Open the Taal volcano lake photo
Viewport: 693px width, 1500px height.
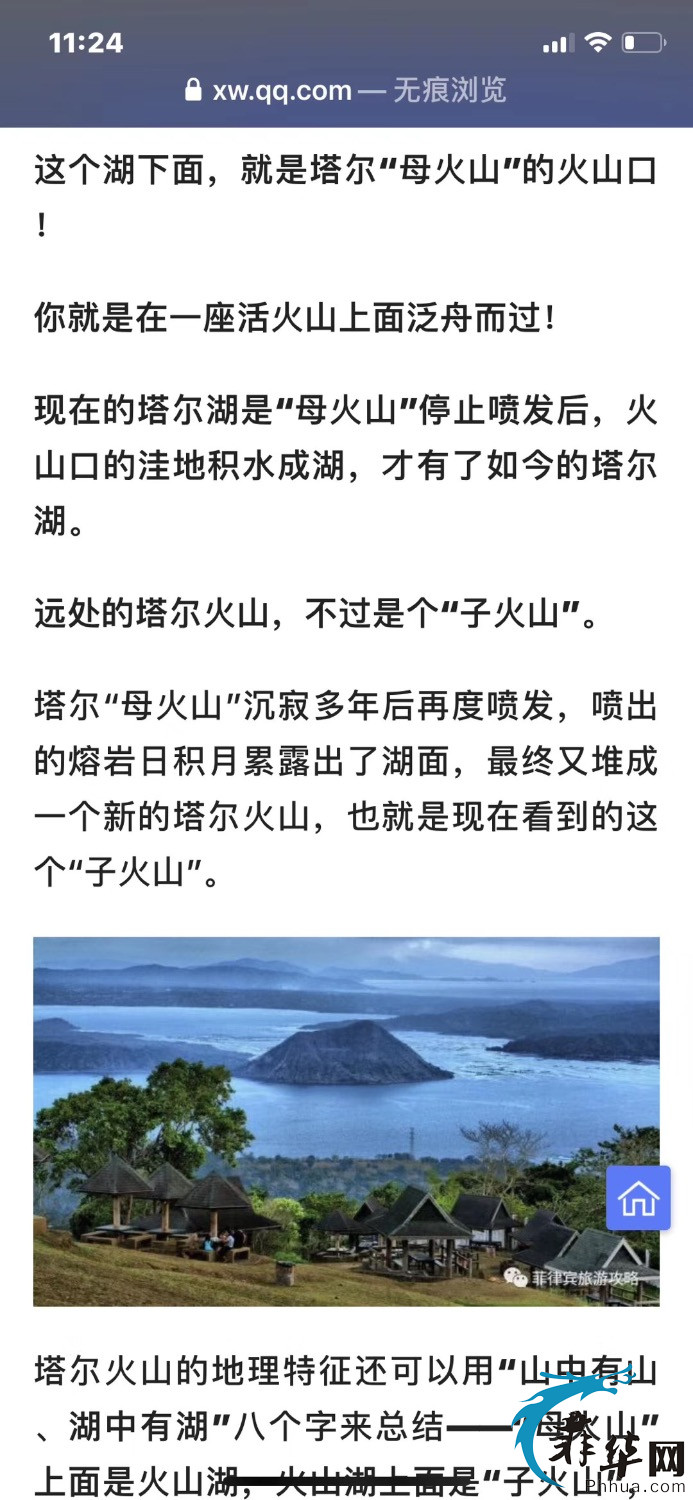pyautogui.click(x=320, y=1120)
